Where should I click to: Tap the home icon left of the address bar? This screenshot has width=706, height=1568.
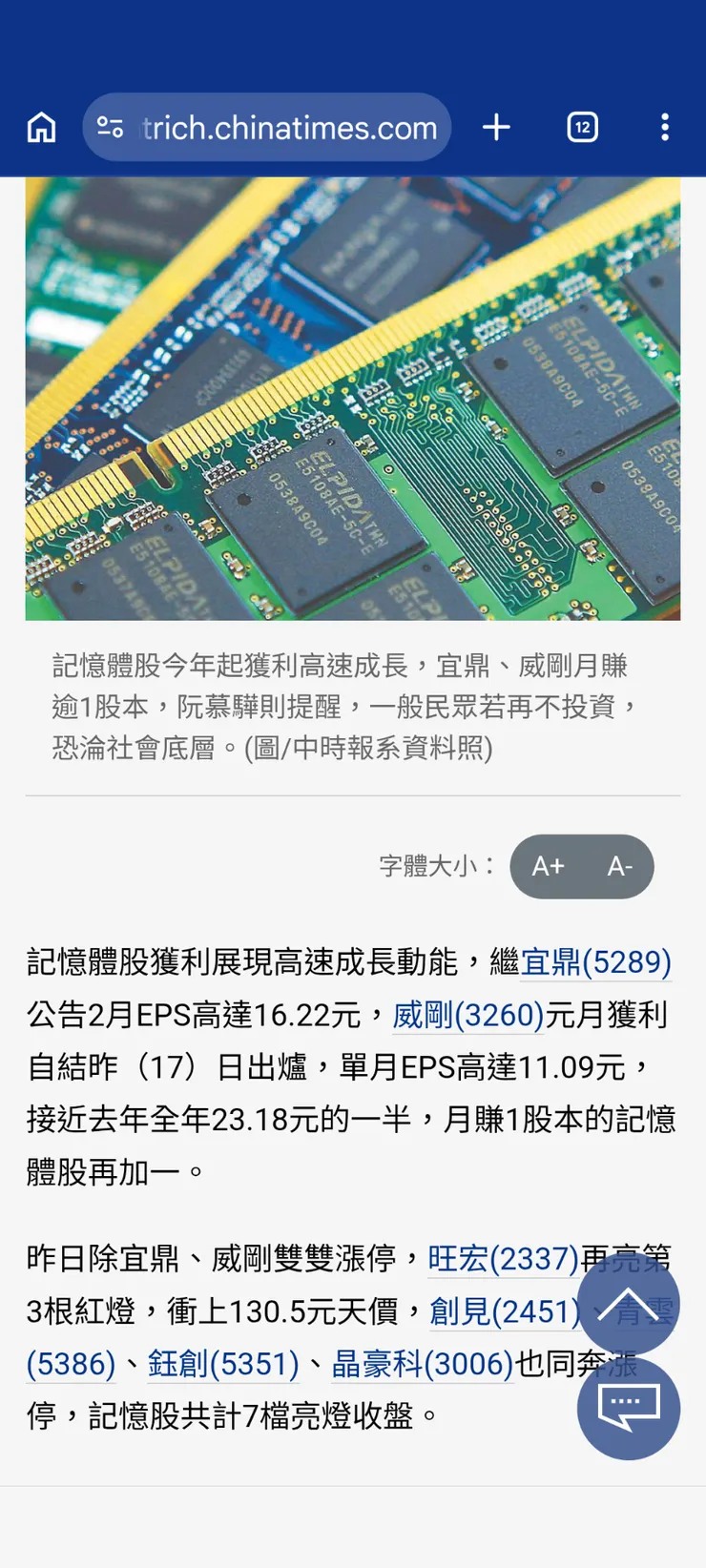click(x=40, y=127)
